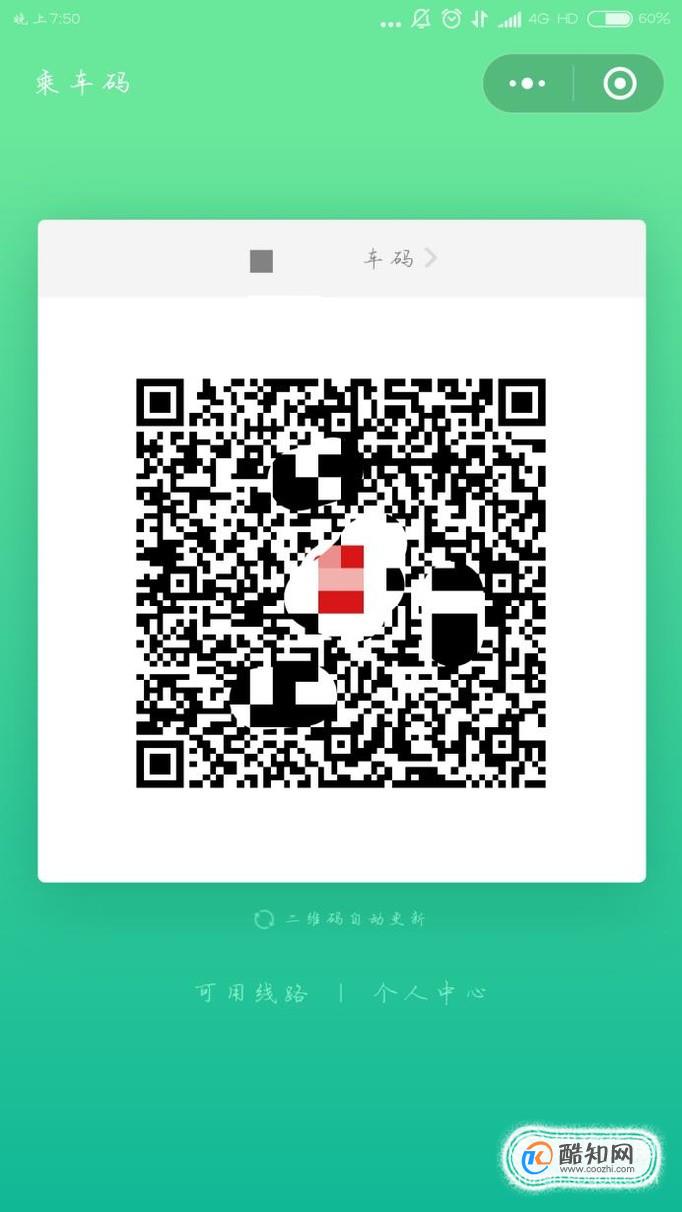This screenshot has width=682, height=1212.
Task: Open 可用线路 available routes
Action: point(251,993)
